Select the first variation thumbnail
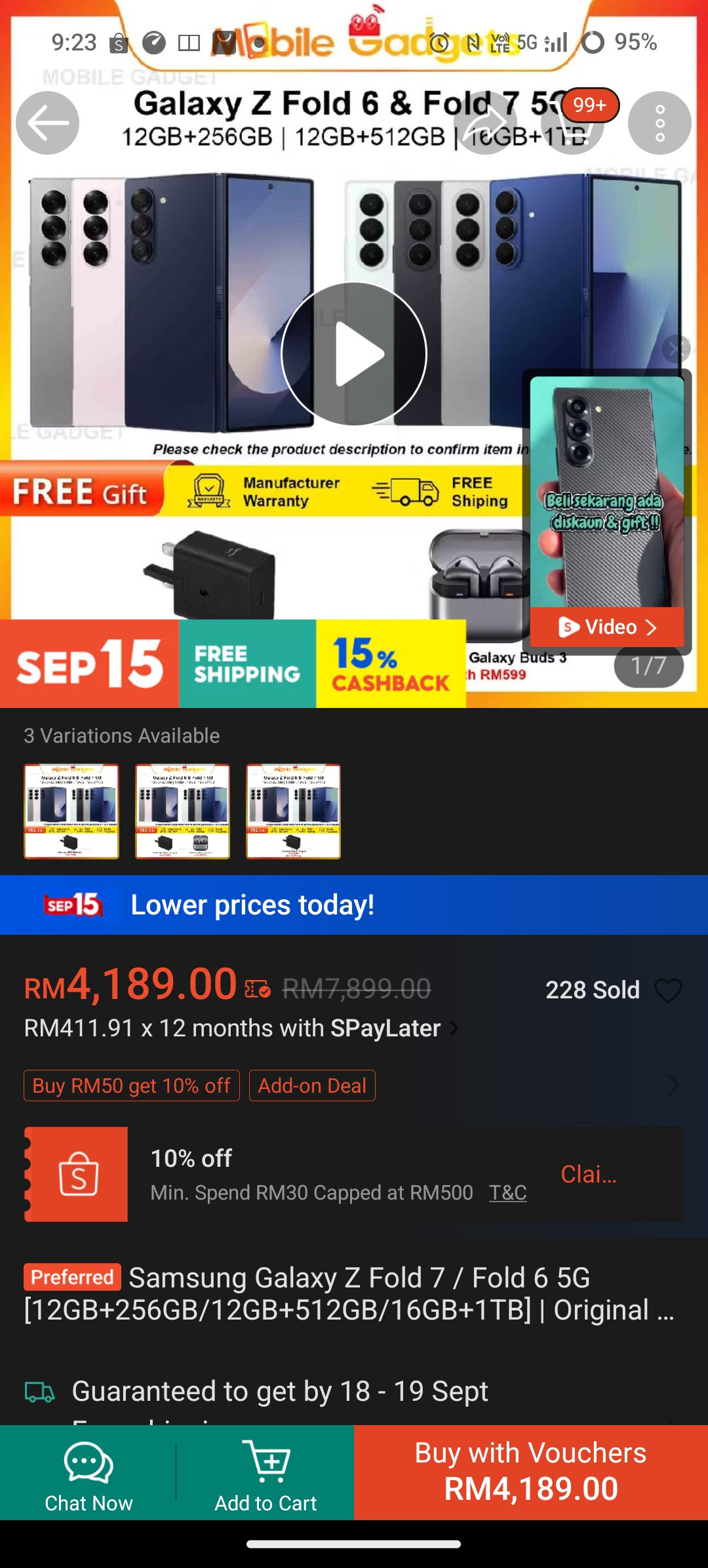 point(71,811)
